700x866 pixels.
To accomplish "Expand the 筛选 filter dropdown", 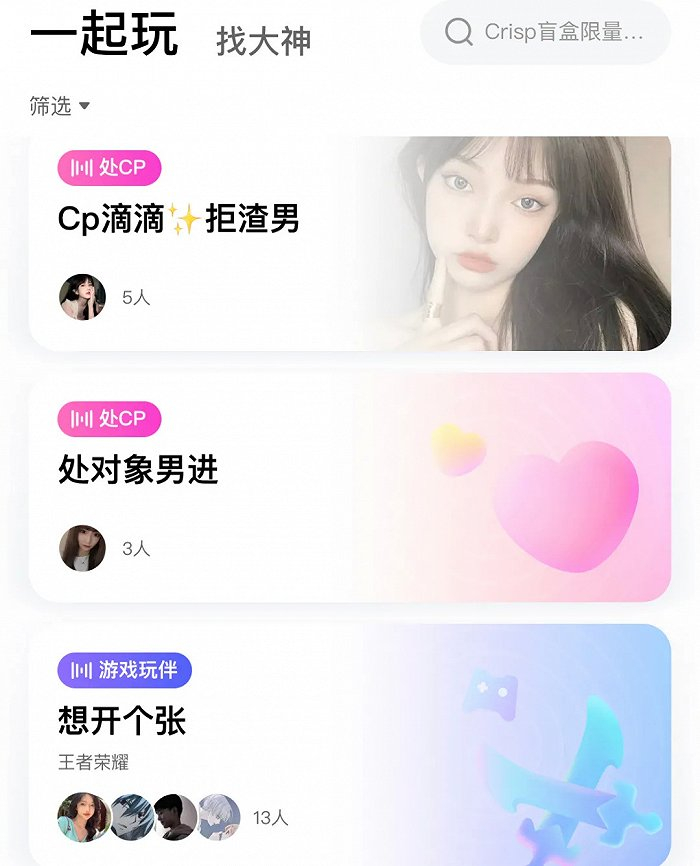I will (x=59, y=105).
